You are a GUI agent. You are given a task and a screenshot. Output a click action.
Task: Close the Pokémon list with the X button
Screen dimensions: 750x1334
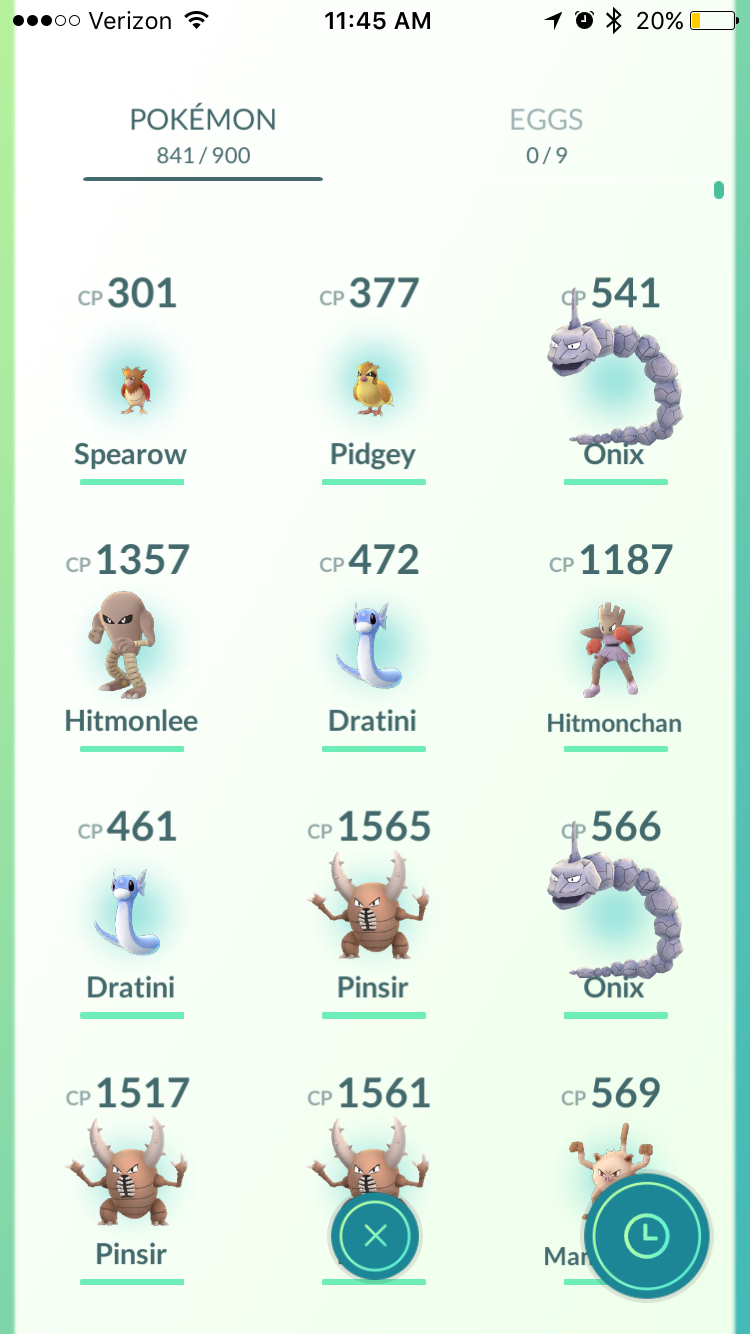375,1237
